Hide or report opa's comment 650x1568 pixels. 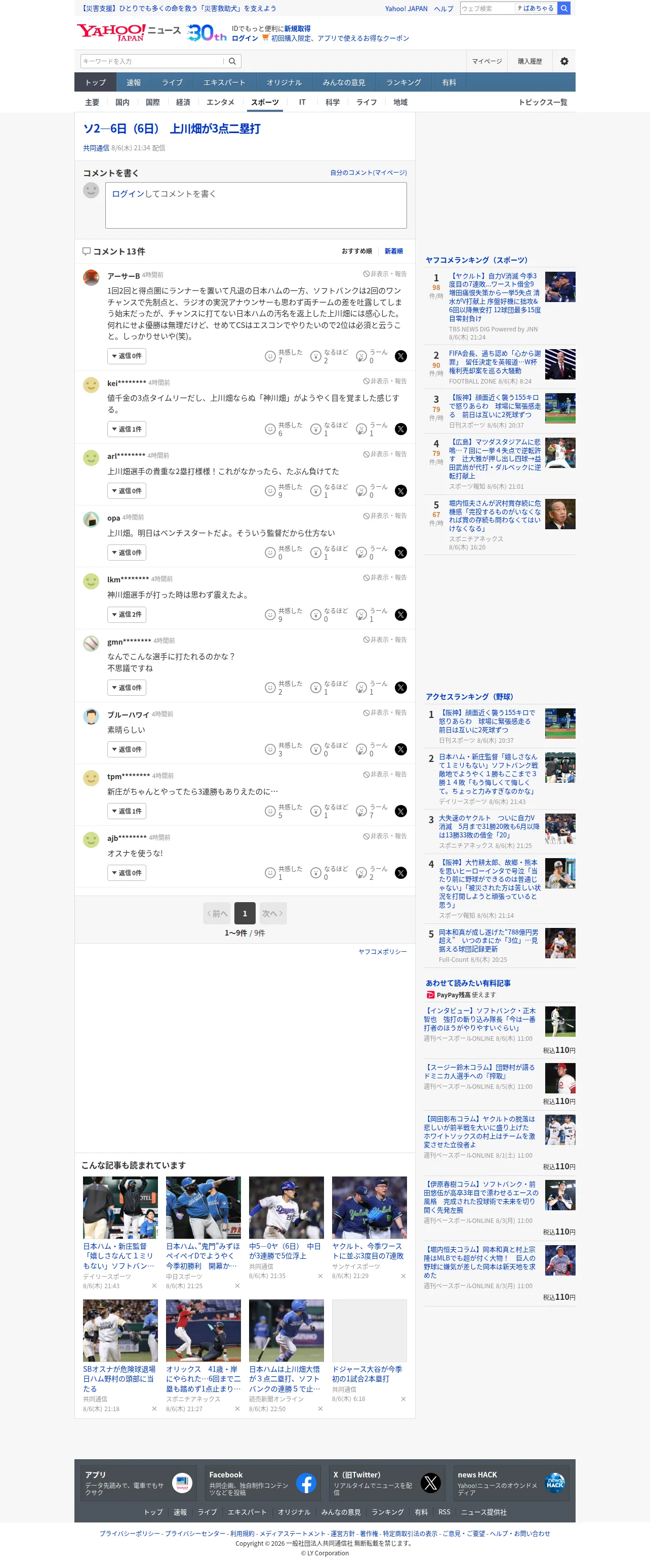coord(384,516)
